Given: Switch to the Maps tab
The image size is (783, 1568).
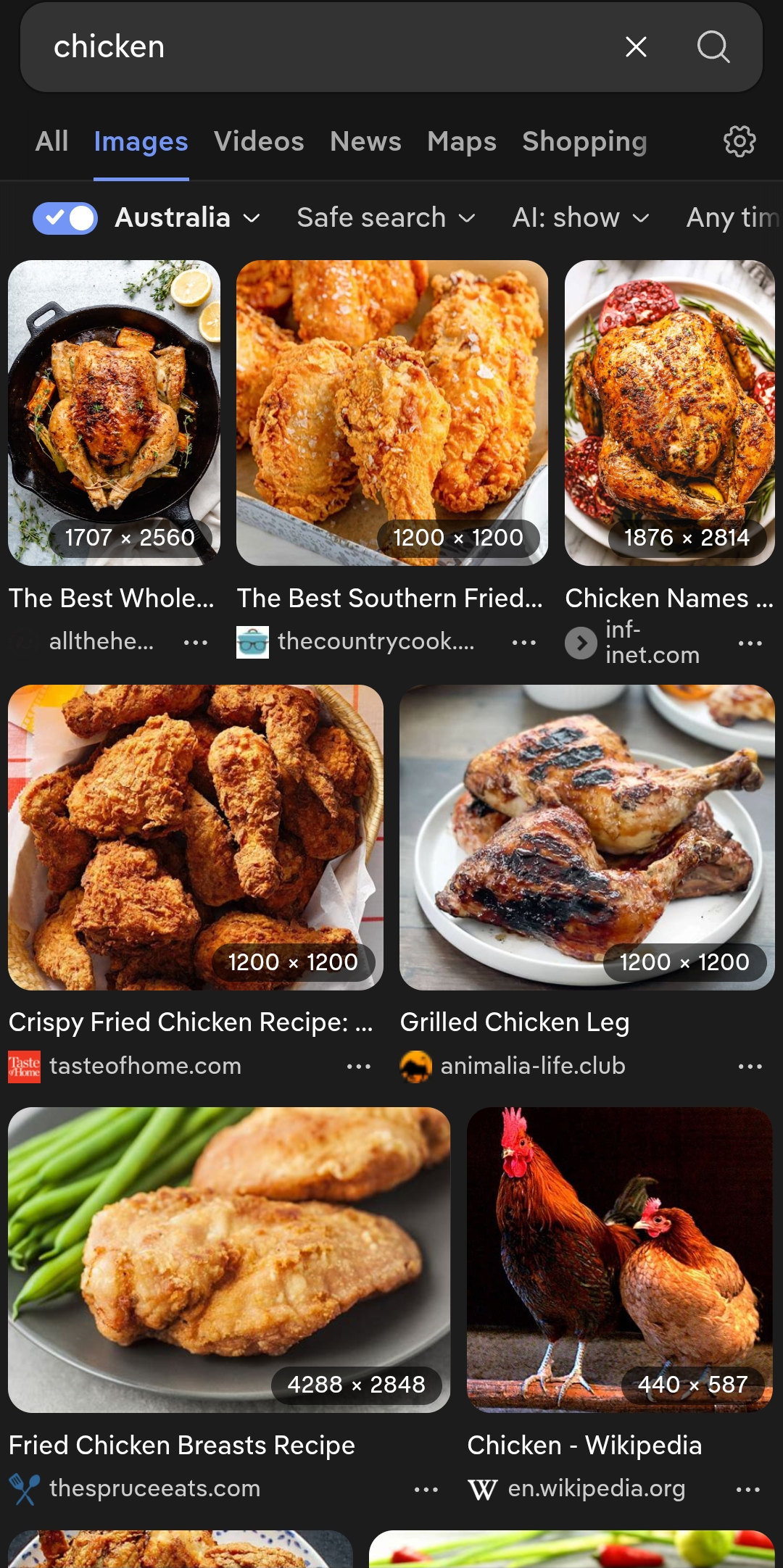Looking at the screenshot, I should click(x=462, y=142).
